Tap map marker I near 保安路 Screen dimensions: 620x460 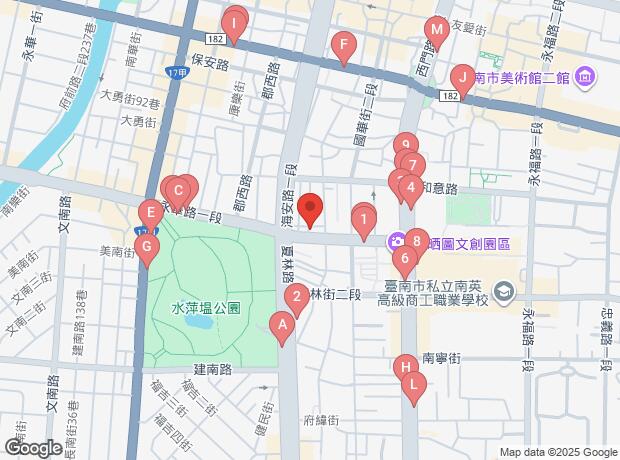tap(234, 27)
